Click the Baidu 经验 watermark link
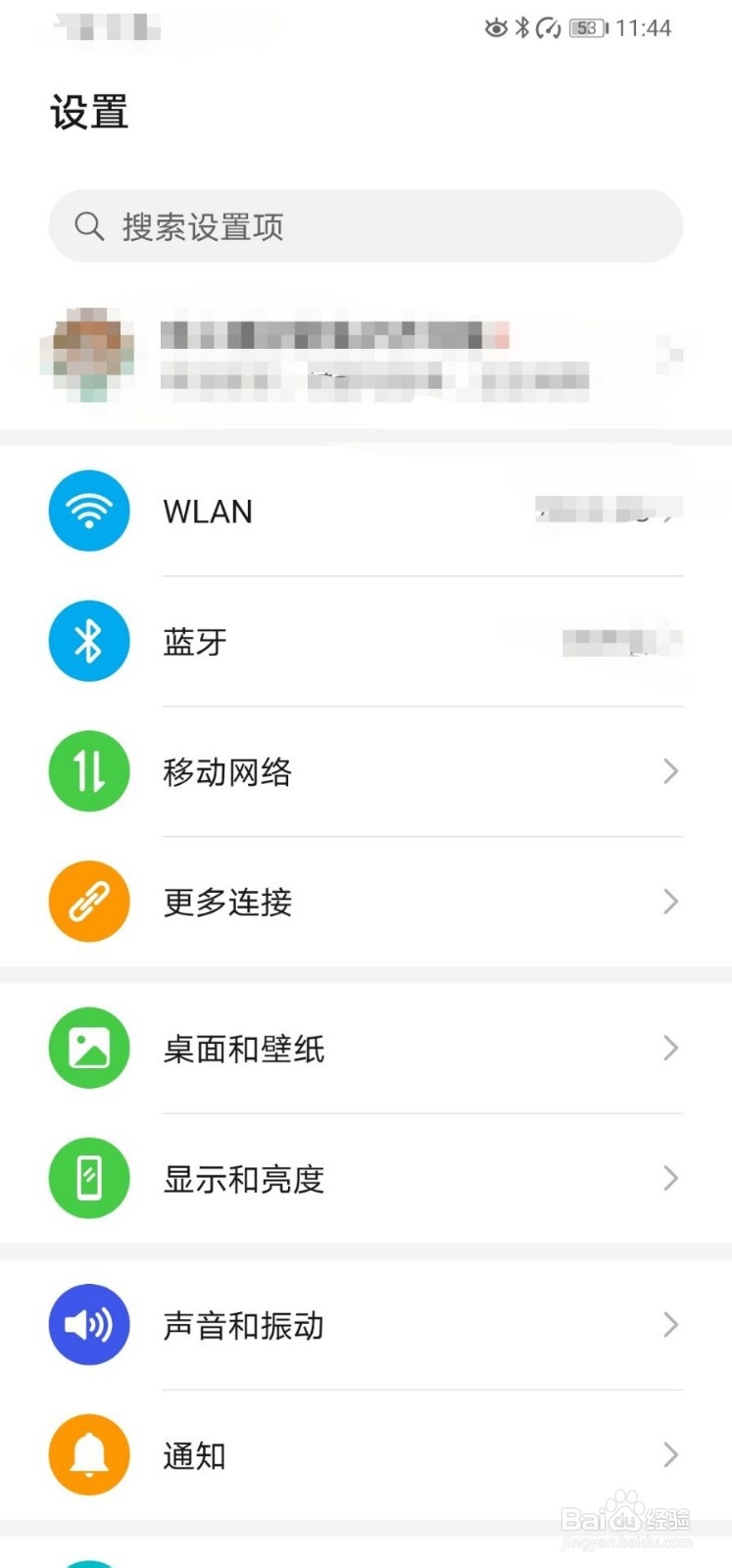Image resolution: width=732 pixels, height=1568 pixels. (627, 1514)
